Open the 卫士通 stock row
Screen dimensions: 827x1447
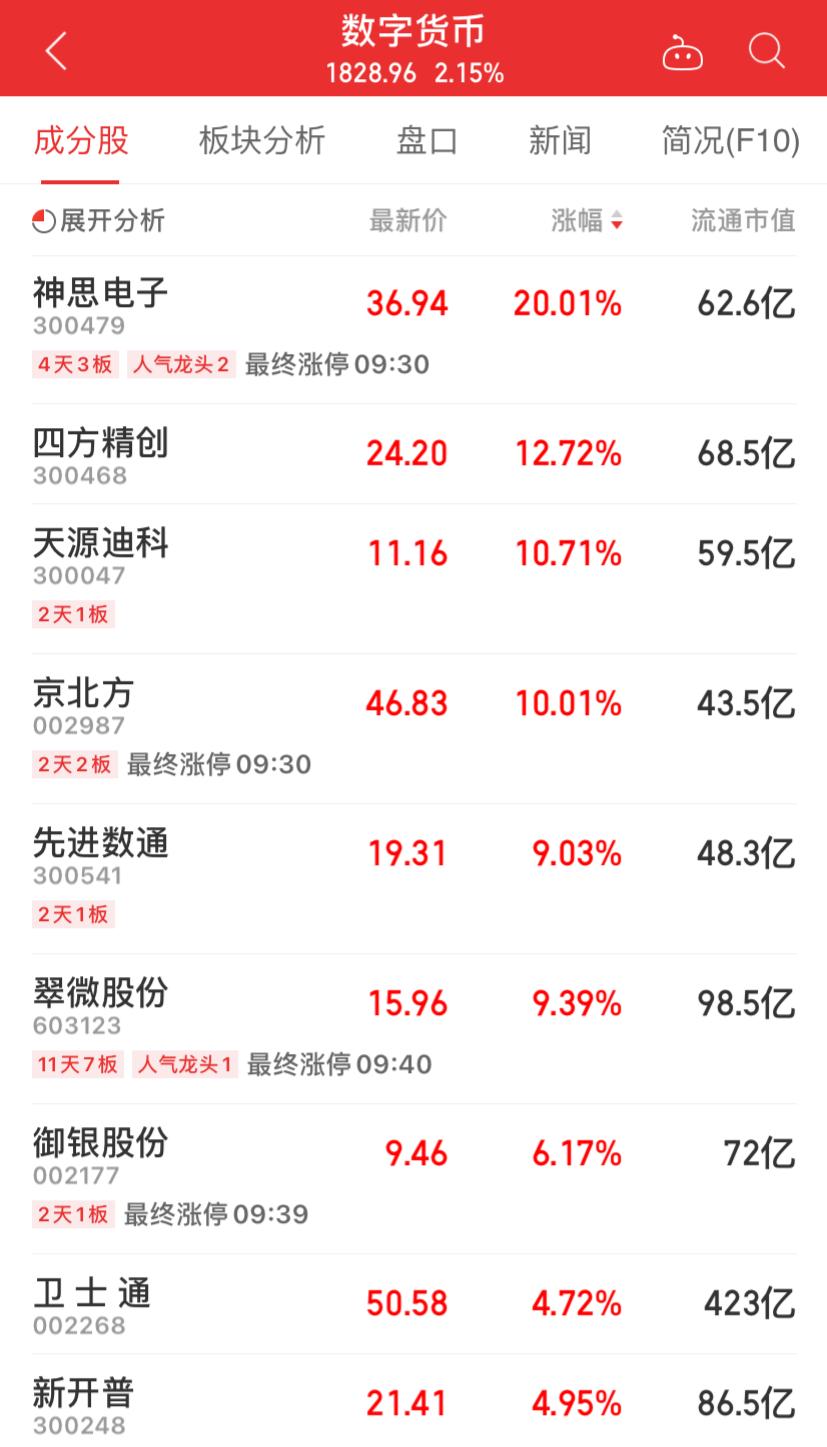pos(414,1304)
